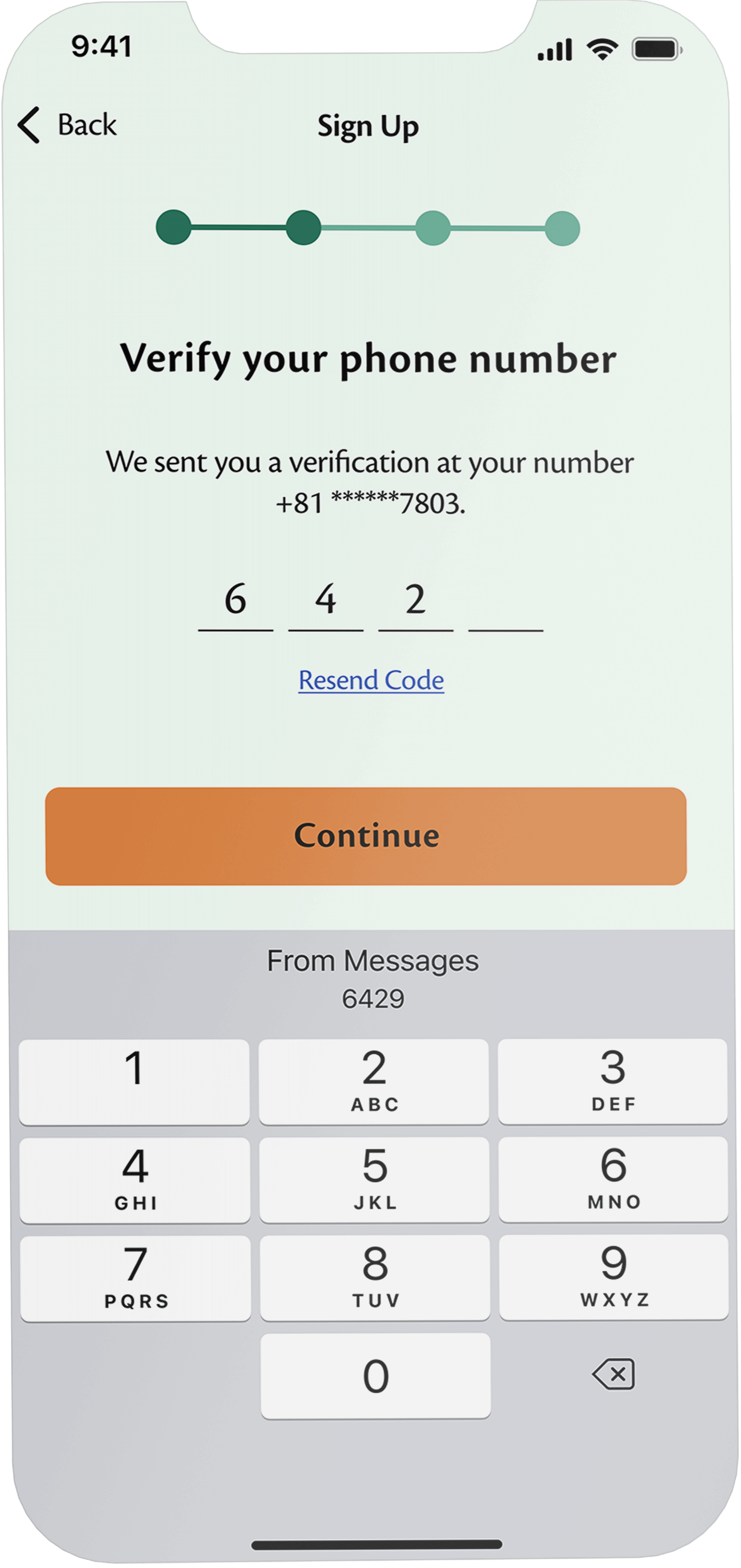Enter digit 9 on the keypad
This screenshot has width=741, height=1568.
[613, 1277]
